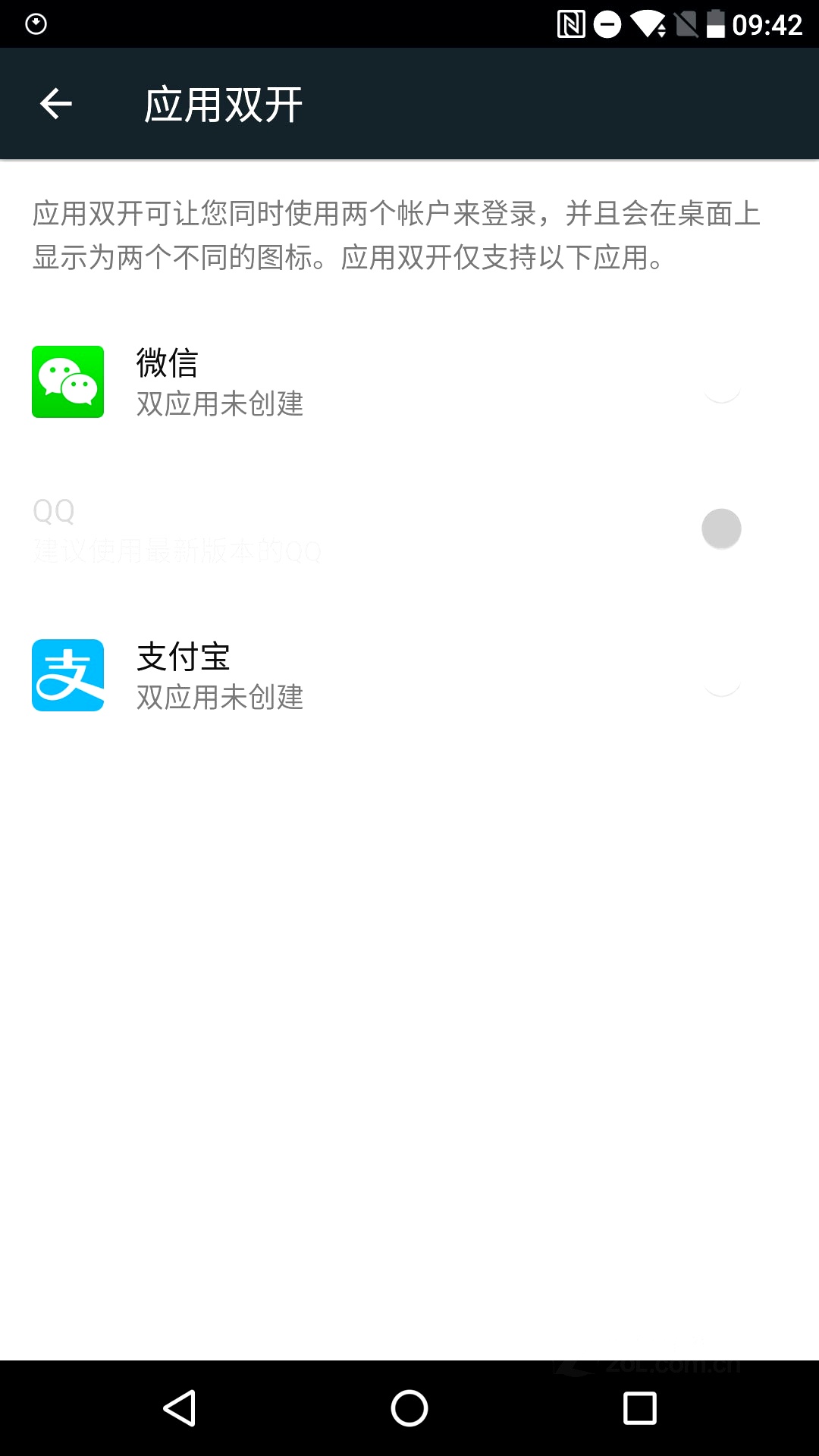Go back from 应用双开 screen
819x1456 pixels.
pos(56,104)
